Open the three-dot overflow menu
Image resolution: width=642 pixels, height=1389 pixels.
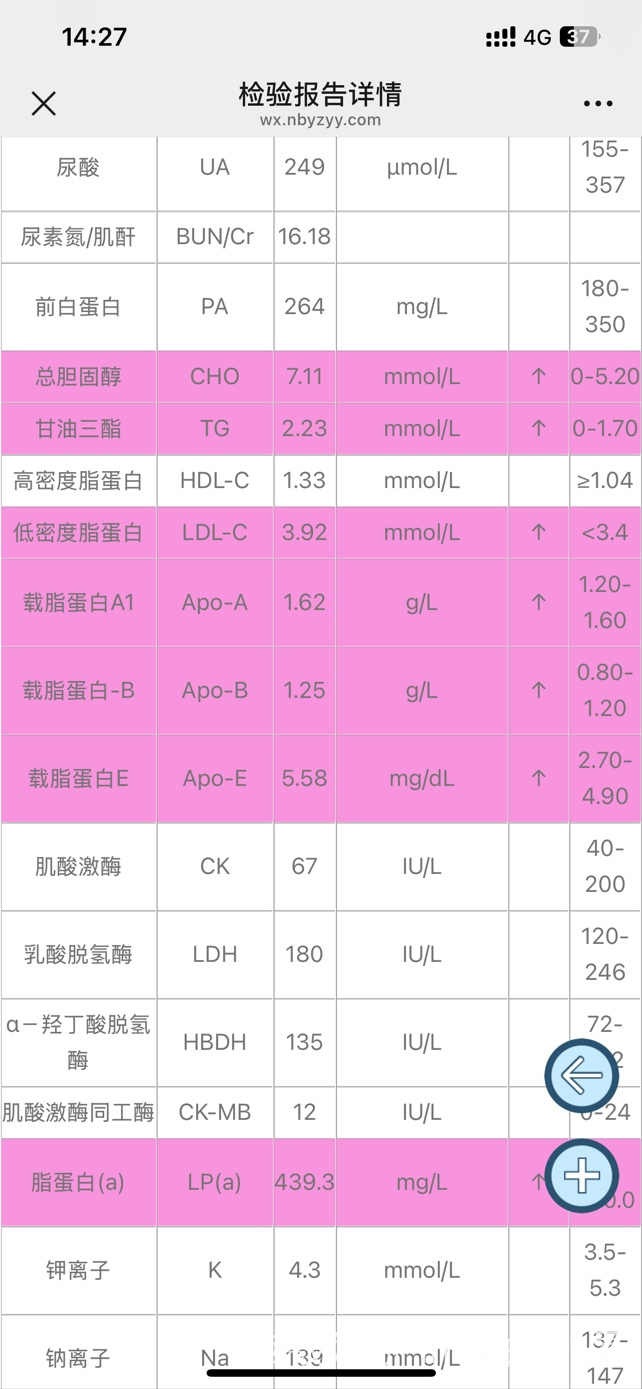pos(598,104)
